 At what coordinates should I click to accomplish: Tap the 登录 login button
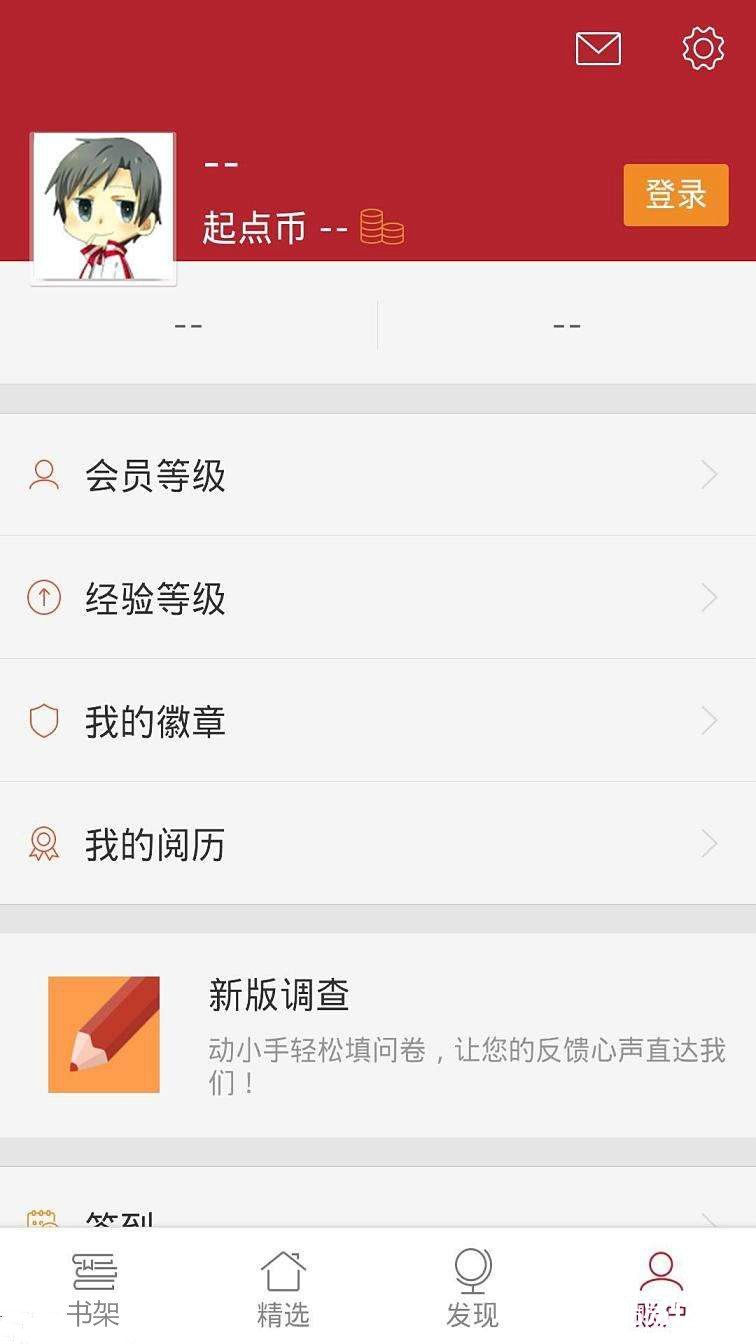(x=676, y=195)
